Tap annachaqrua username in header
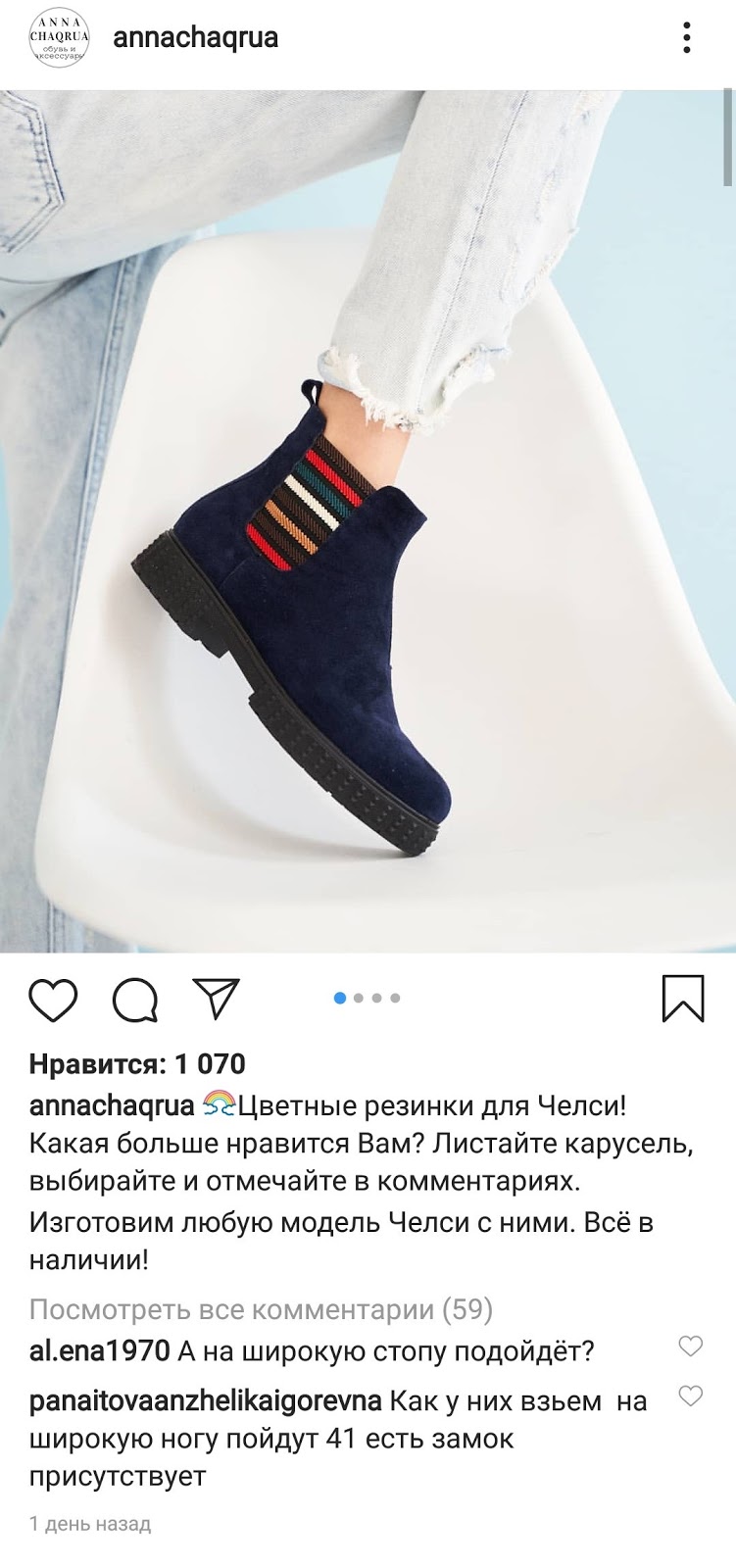The image size is (736, 1568). click(196, 38)
